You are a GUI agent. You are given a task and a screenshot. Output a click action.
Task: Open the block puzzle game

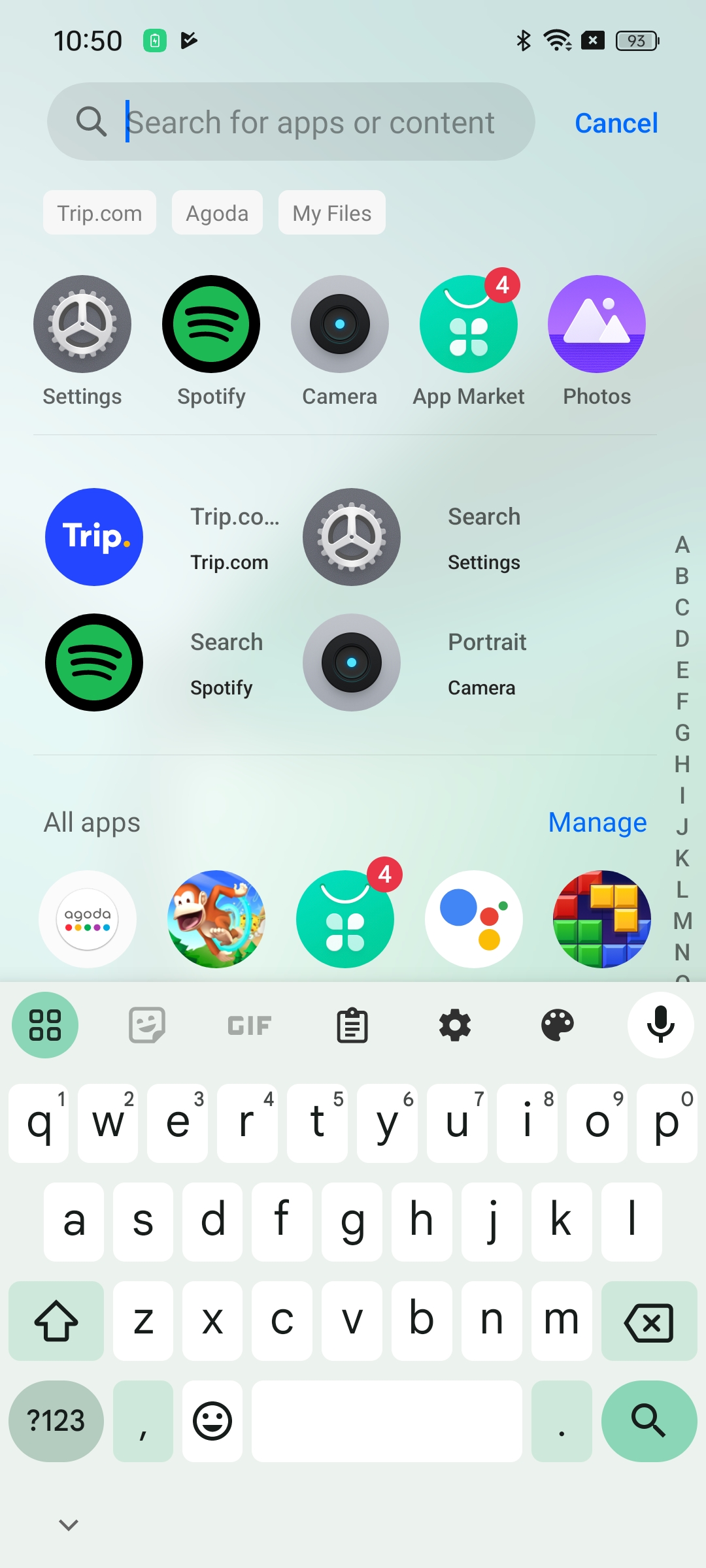pyautogui.click(x=602, y=919)
